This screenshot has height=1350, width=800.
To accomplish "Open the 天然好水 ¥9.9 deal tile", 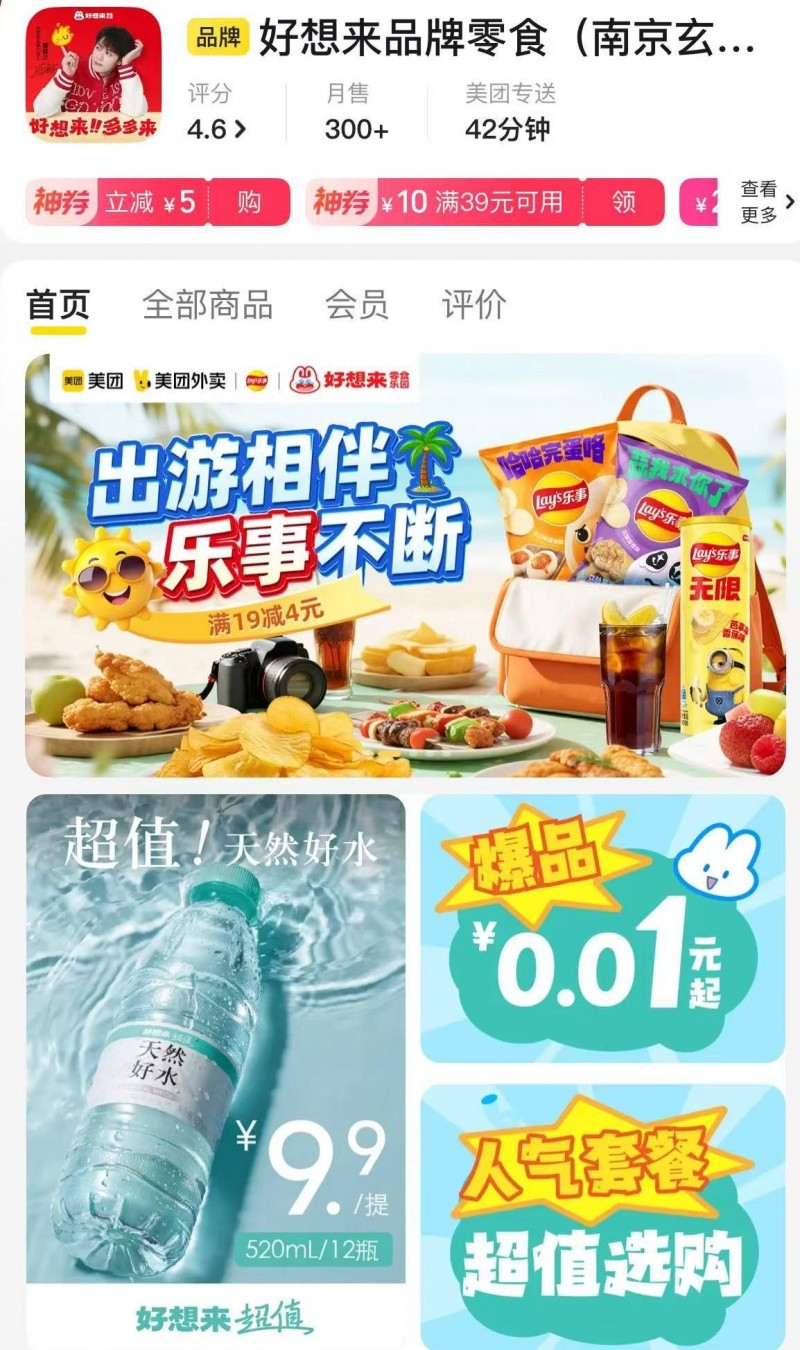I will tap(215, 1070).
